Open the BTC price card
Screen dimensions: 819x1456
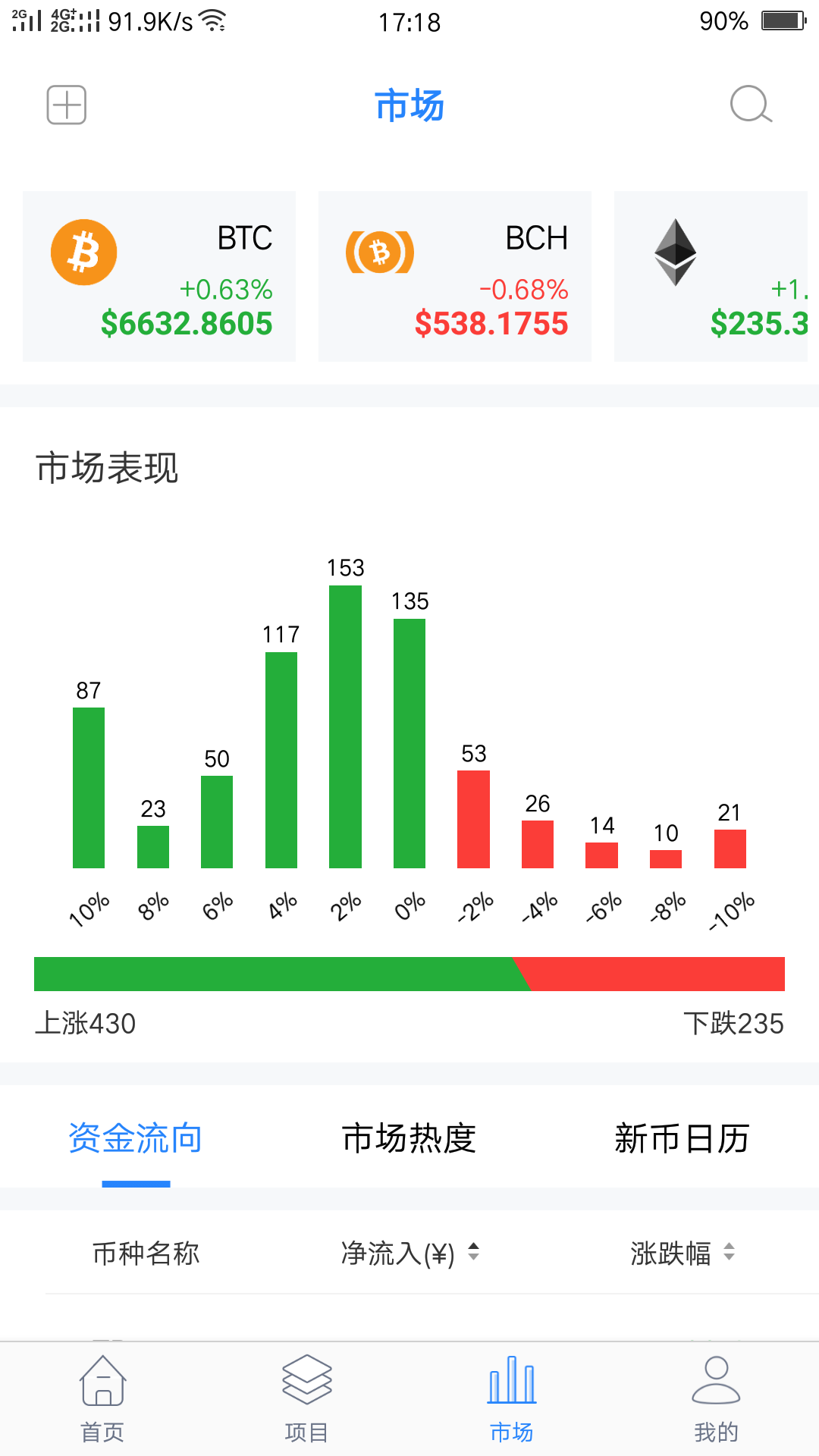click(x=159, y=277)
